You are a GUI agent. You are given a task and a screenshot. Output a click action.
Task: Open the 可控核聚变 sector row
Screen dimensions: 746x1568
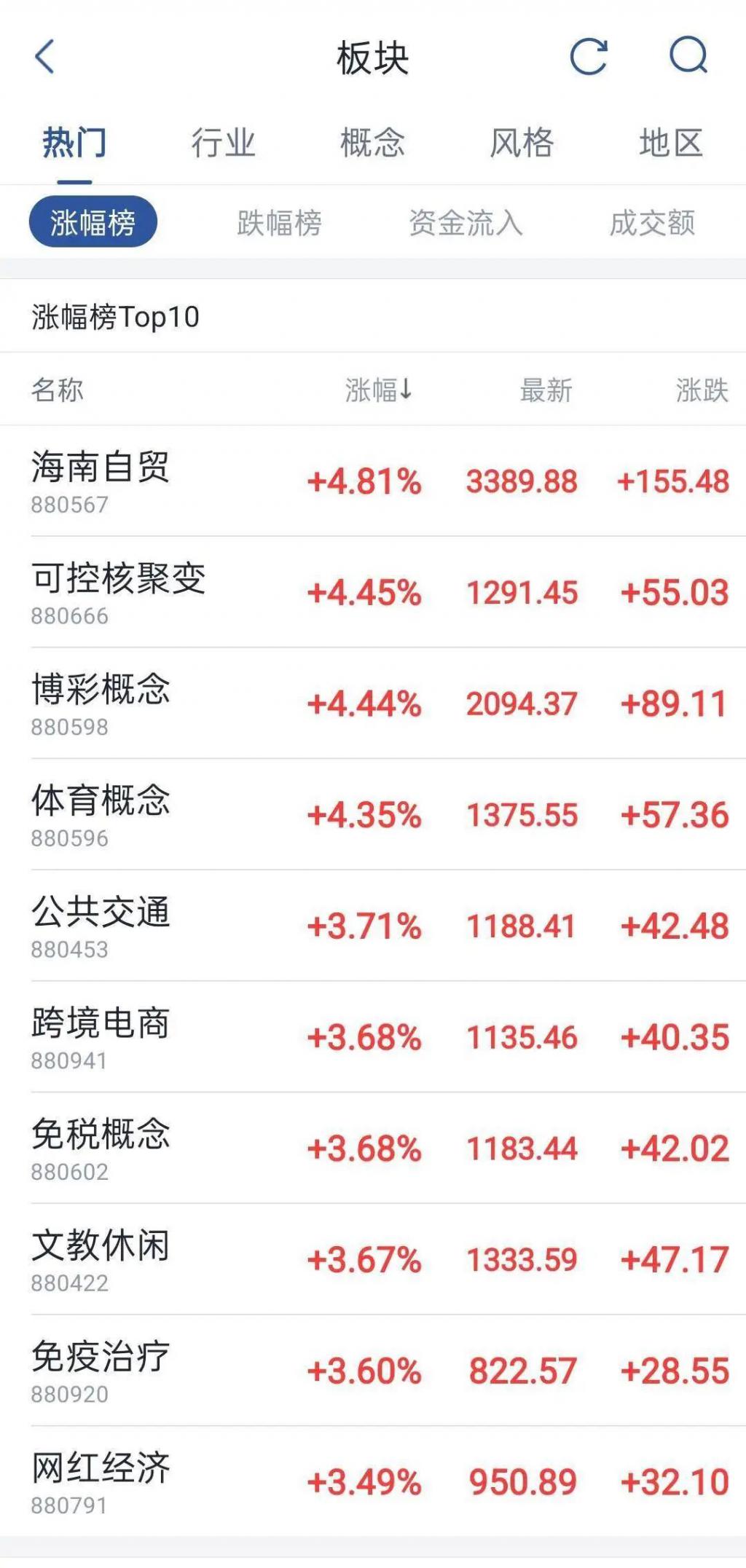point(373,592)
